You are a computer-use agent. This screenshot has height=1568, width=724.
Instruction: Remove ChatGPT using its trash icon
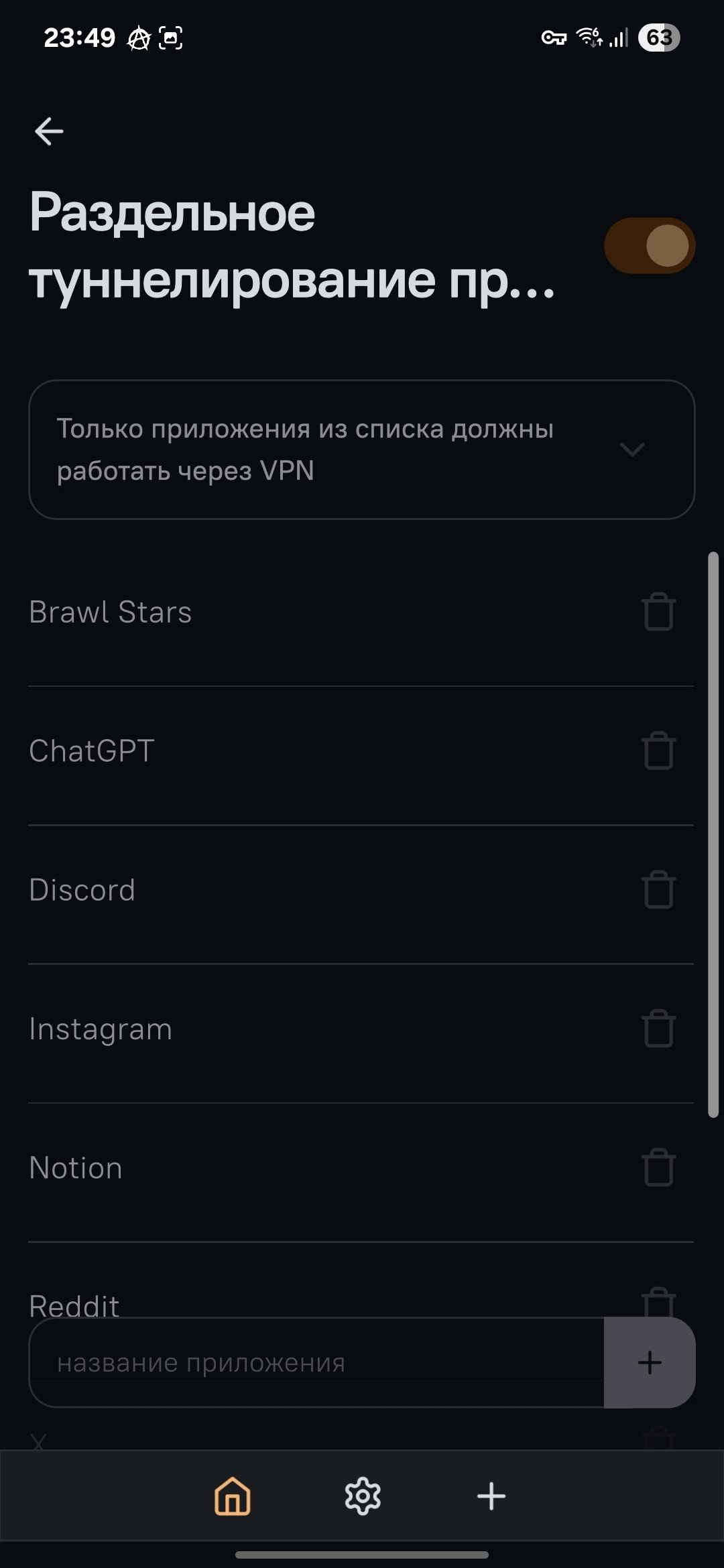[x=658, y=750]
